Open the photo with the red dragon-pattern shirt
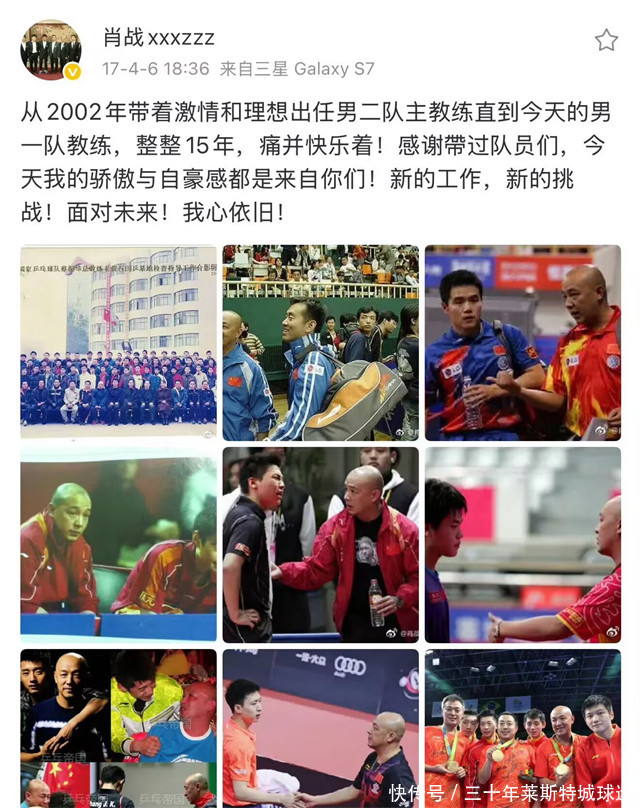The height and width of the screenshot is (808, 640). (x=523, y=544)
